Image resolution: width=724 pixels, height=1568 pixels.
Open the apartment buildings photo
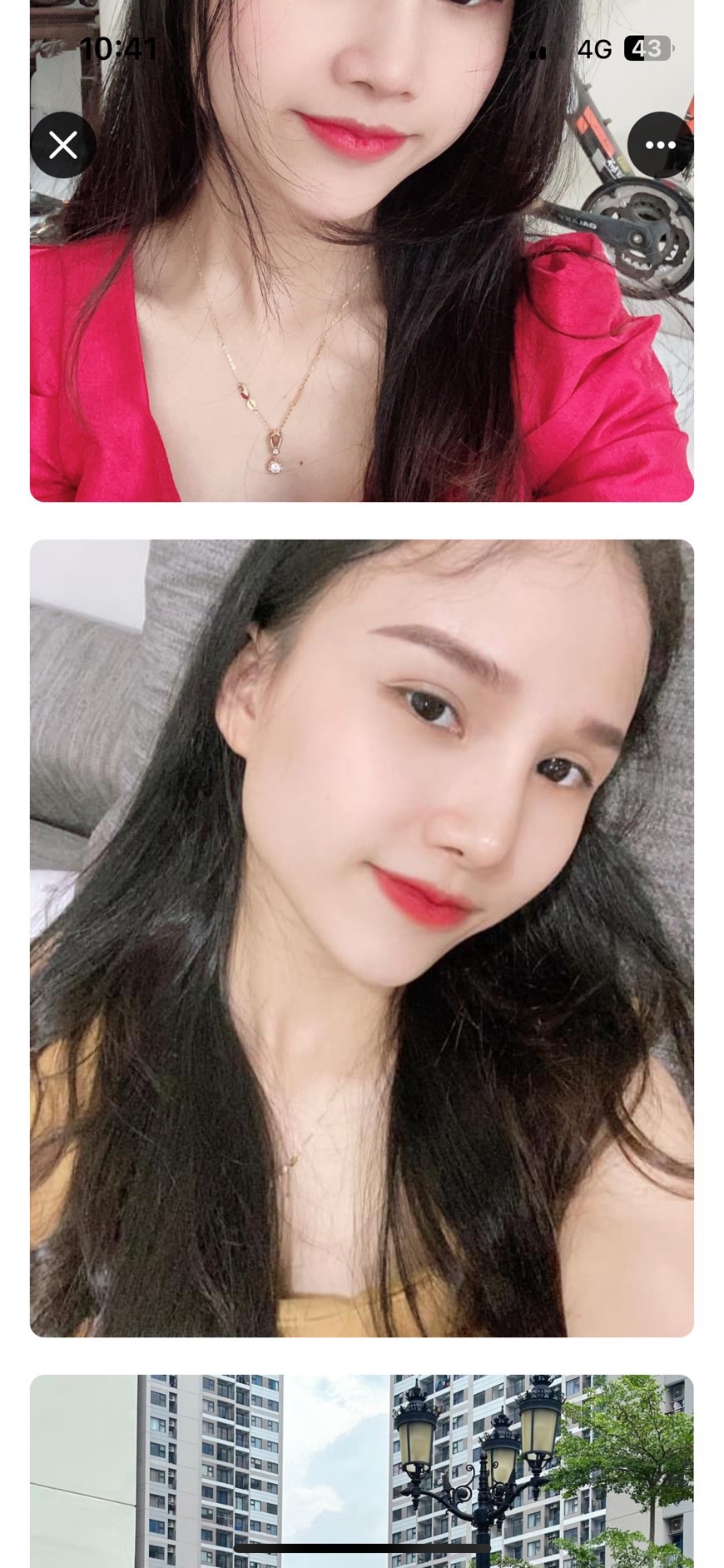pyautogui.click(x=361, y=1466)
